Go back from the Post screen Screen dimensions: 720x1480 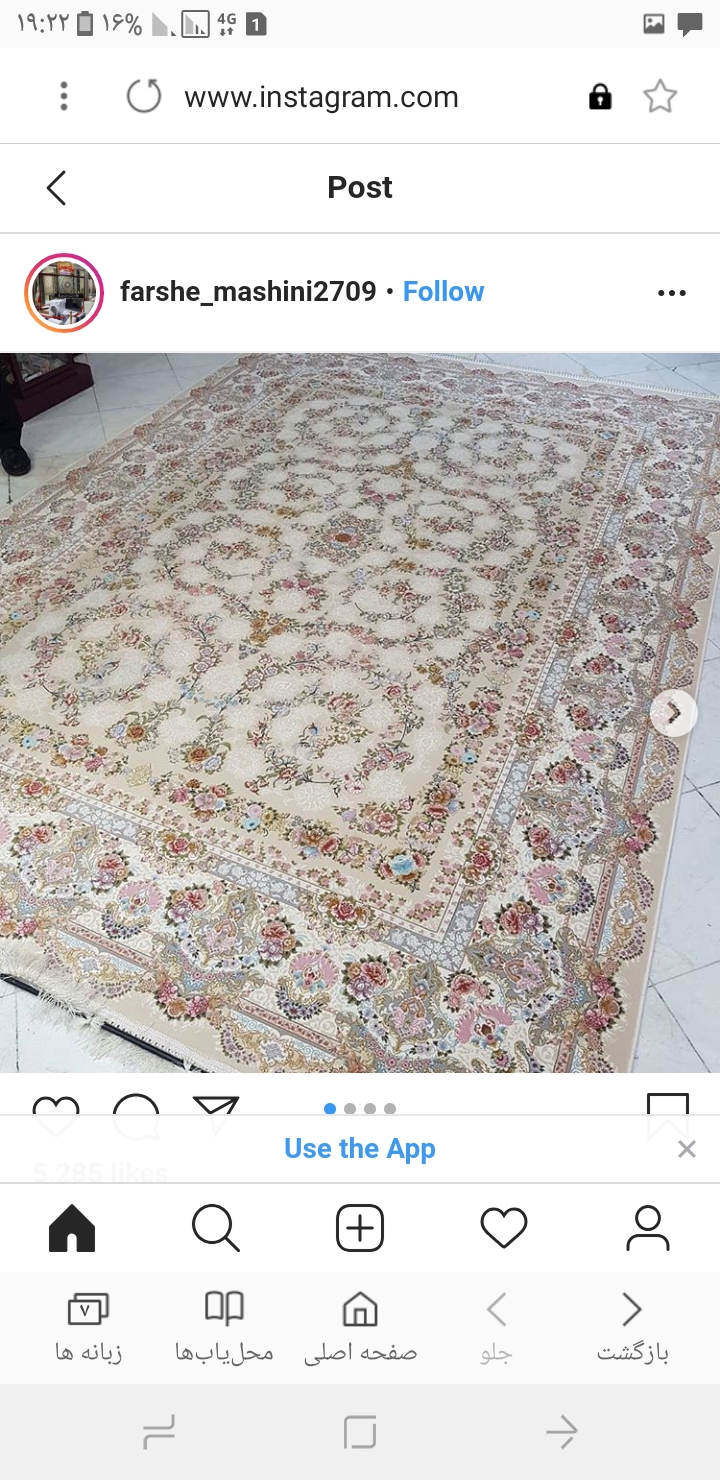[57, 188]
